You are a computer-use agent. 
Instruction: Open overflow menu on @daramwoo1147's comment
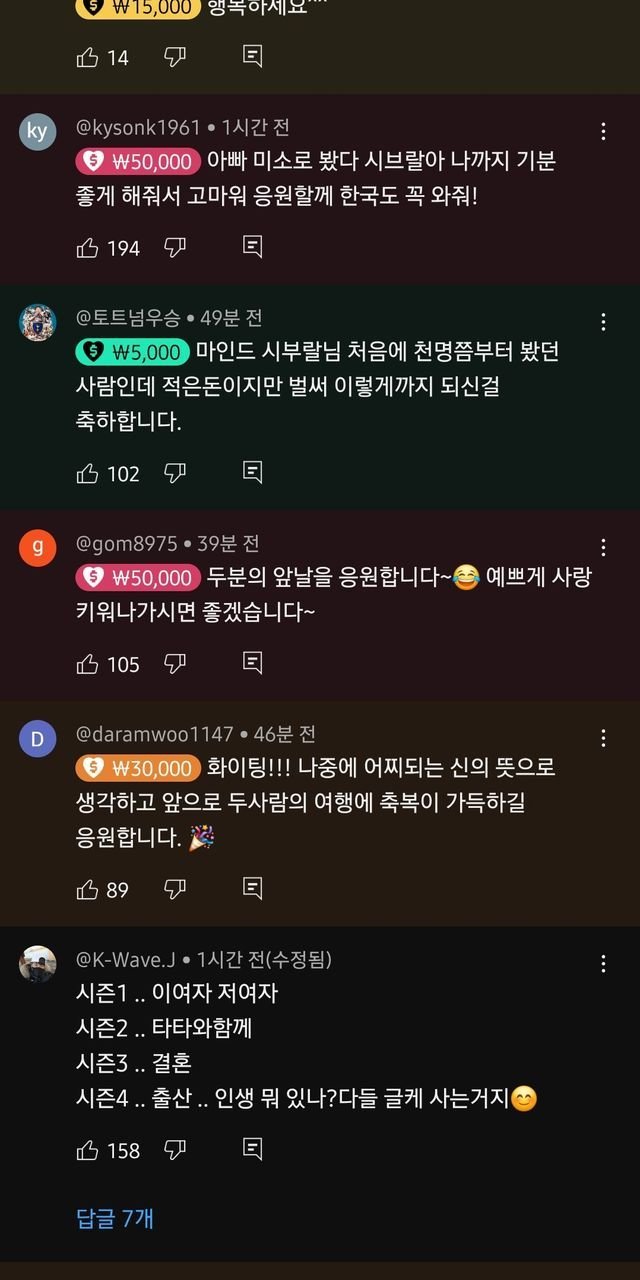pyautogui.click(x=603, y=738)
